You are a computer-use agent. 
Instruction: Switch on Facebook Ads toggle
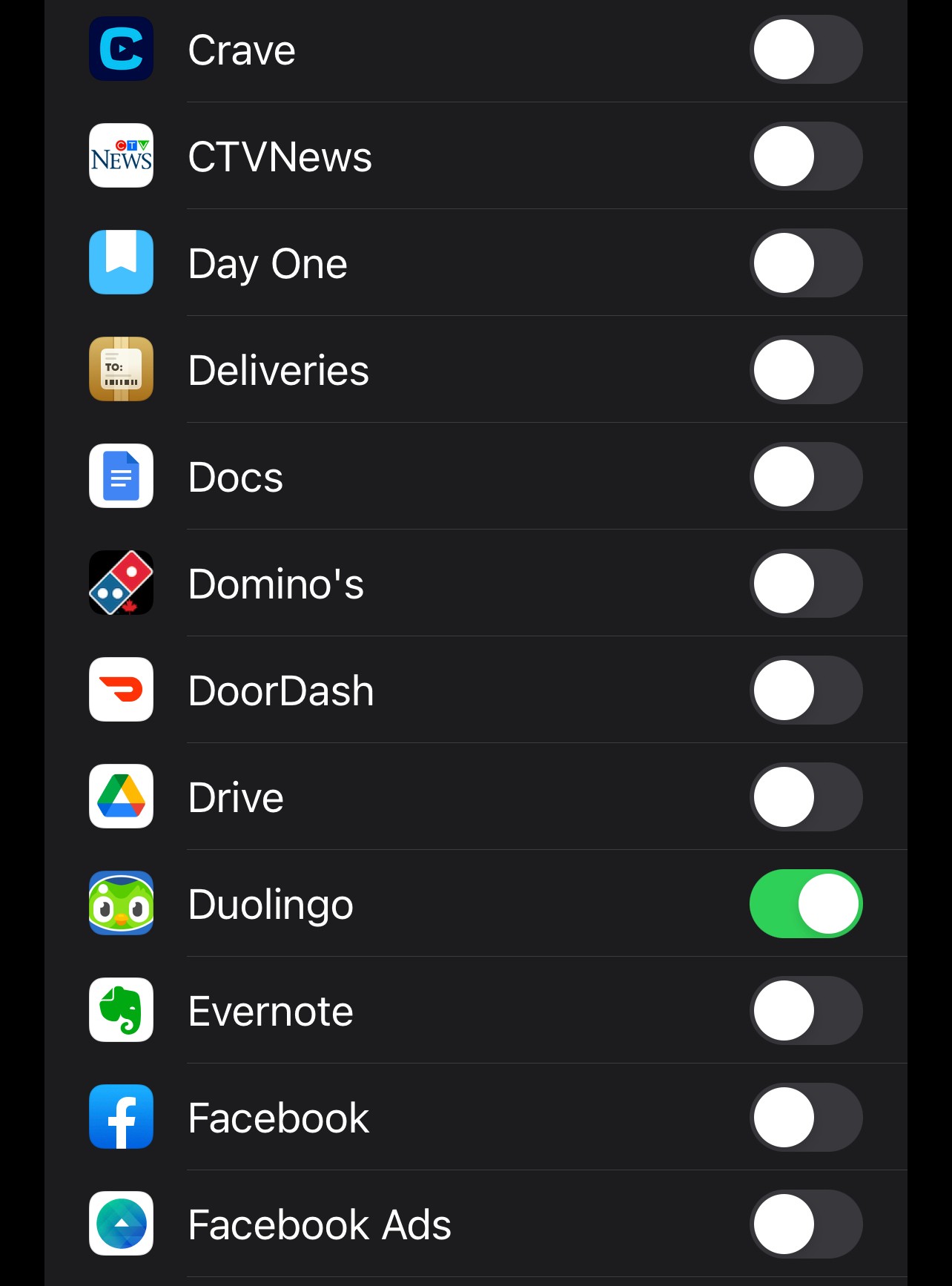806,1224
